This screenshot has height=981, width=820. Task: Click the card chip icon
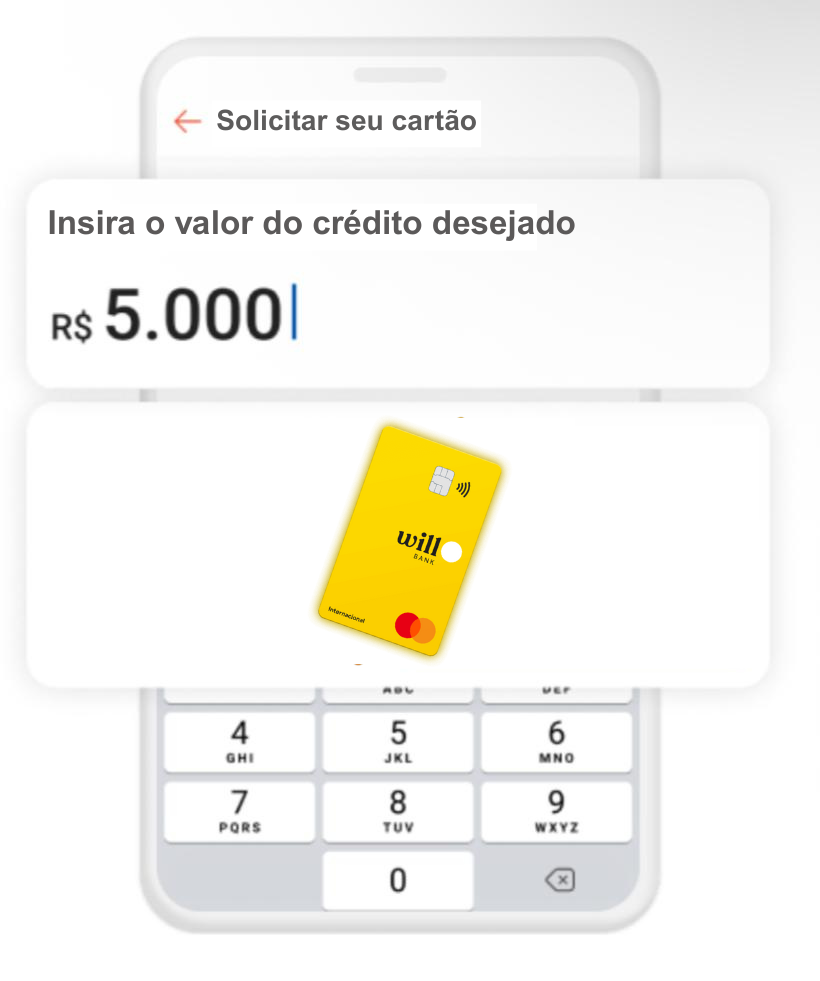coord(442,480)
